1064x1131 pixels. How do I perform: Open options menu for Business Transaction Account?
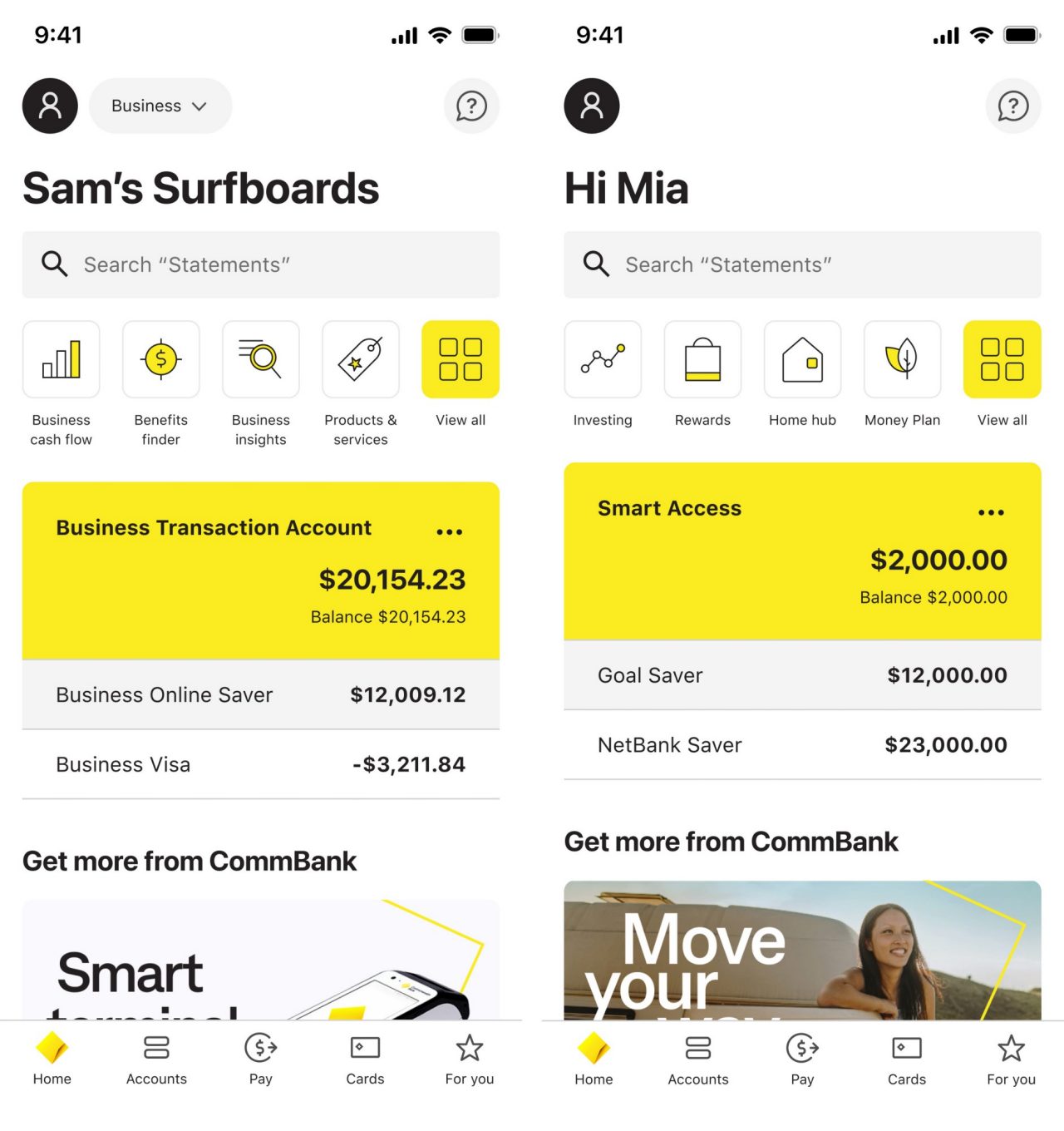pos(449,531)
